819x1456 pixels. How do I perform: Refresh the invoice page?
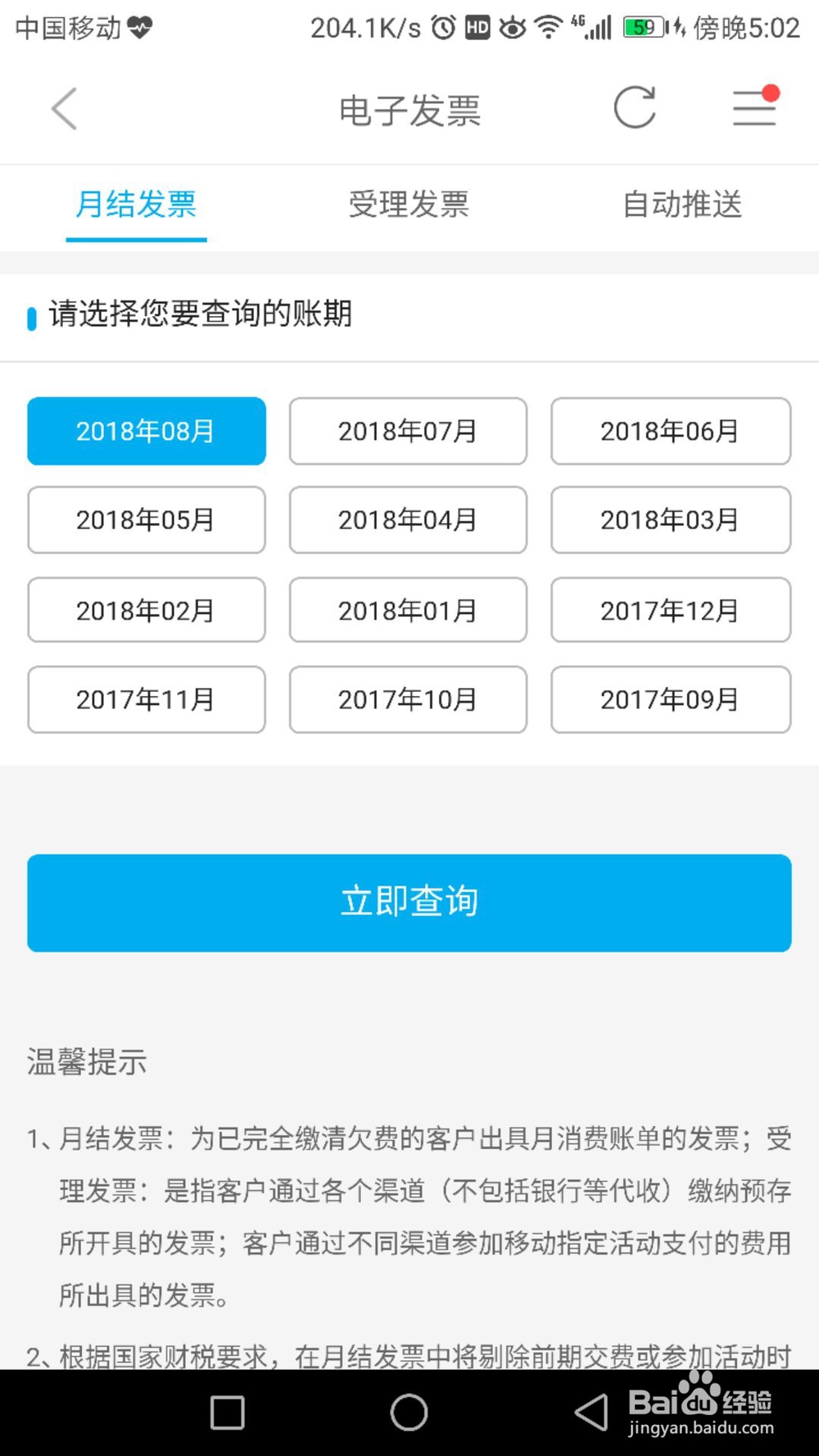[x=636, y=107]
